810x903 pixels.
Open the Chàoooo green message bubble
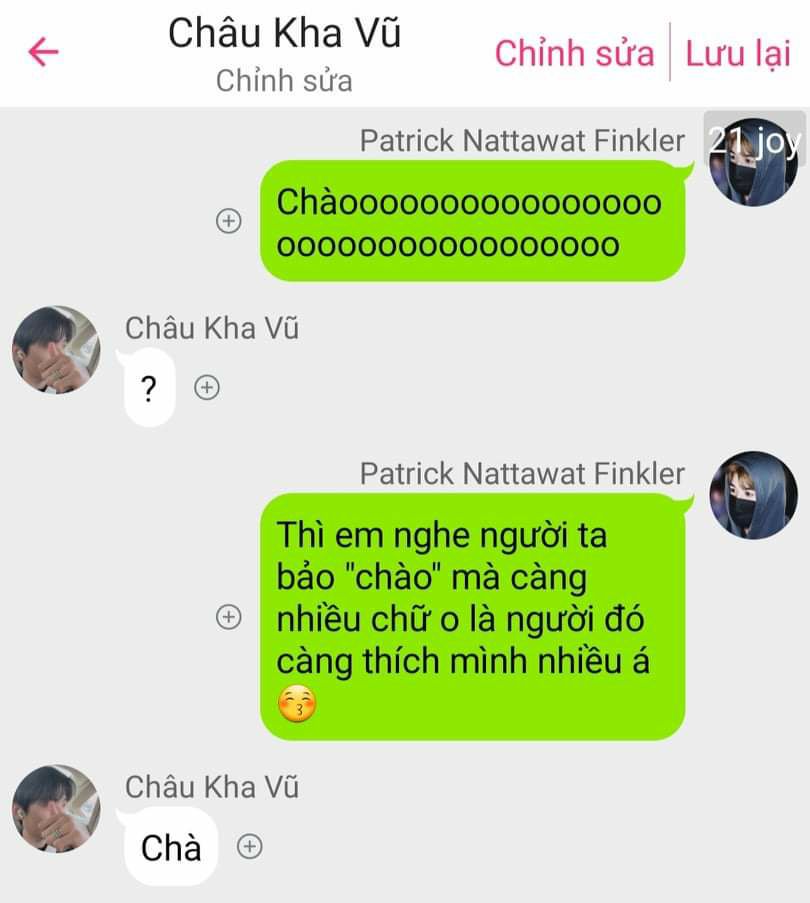click(472, 220)
